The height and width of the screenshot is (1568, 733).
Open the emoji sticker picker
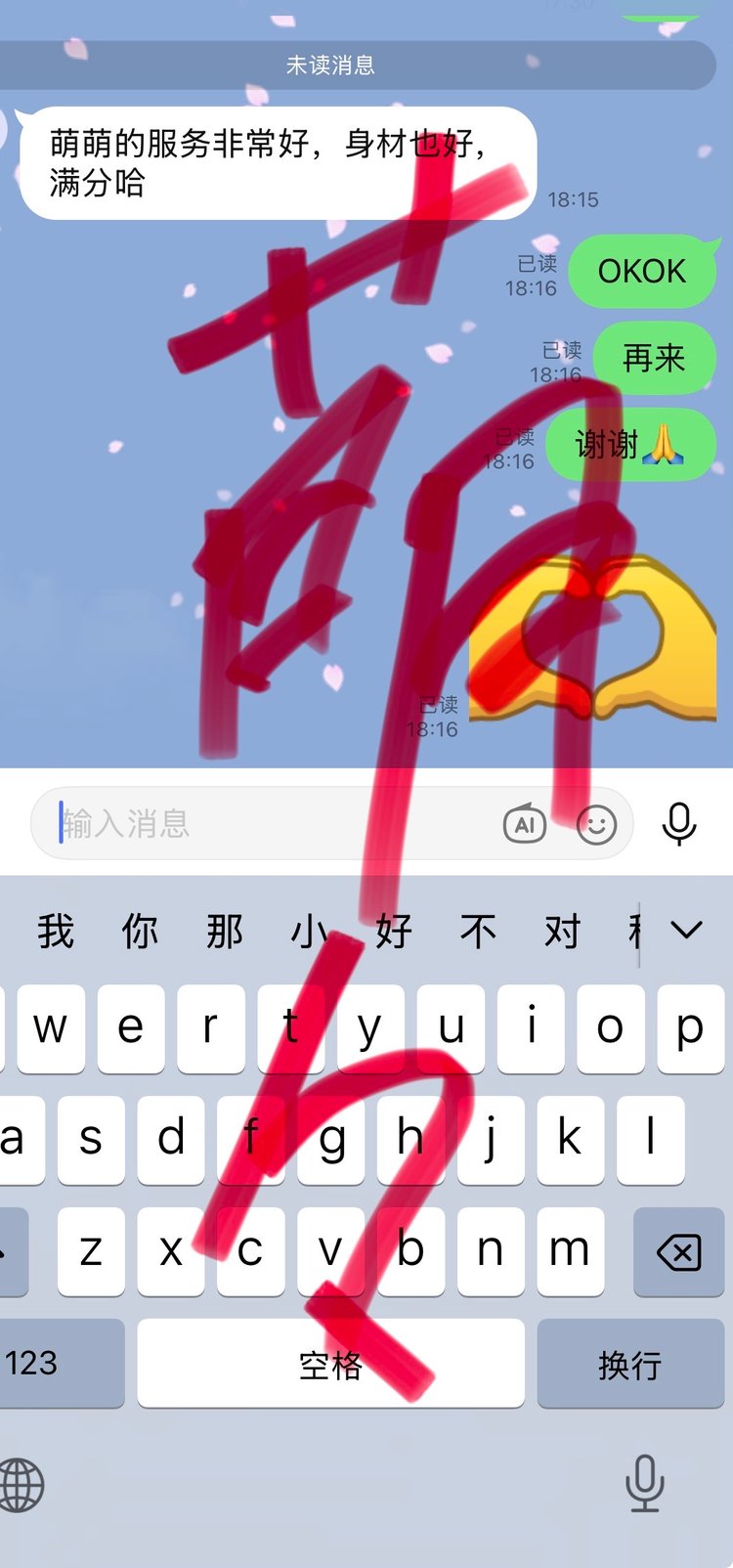(596, 825)
